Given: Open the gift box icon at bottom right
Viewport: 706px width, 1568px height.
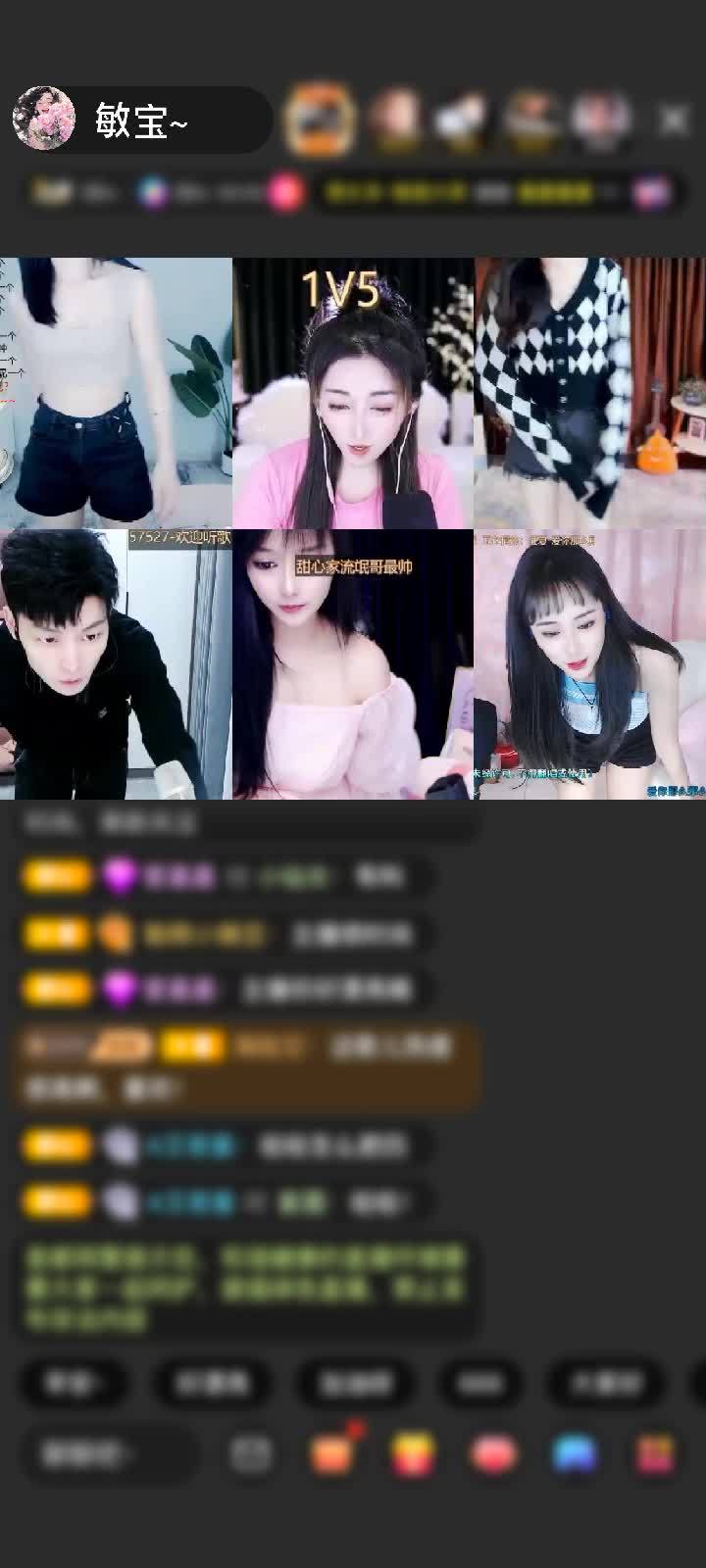Looking at the screenshot, I should point(656,1454).
